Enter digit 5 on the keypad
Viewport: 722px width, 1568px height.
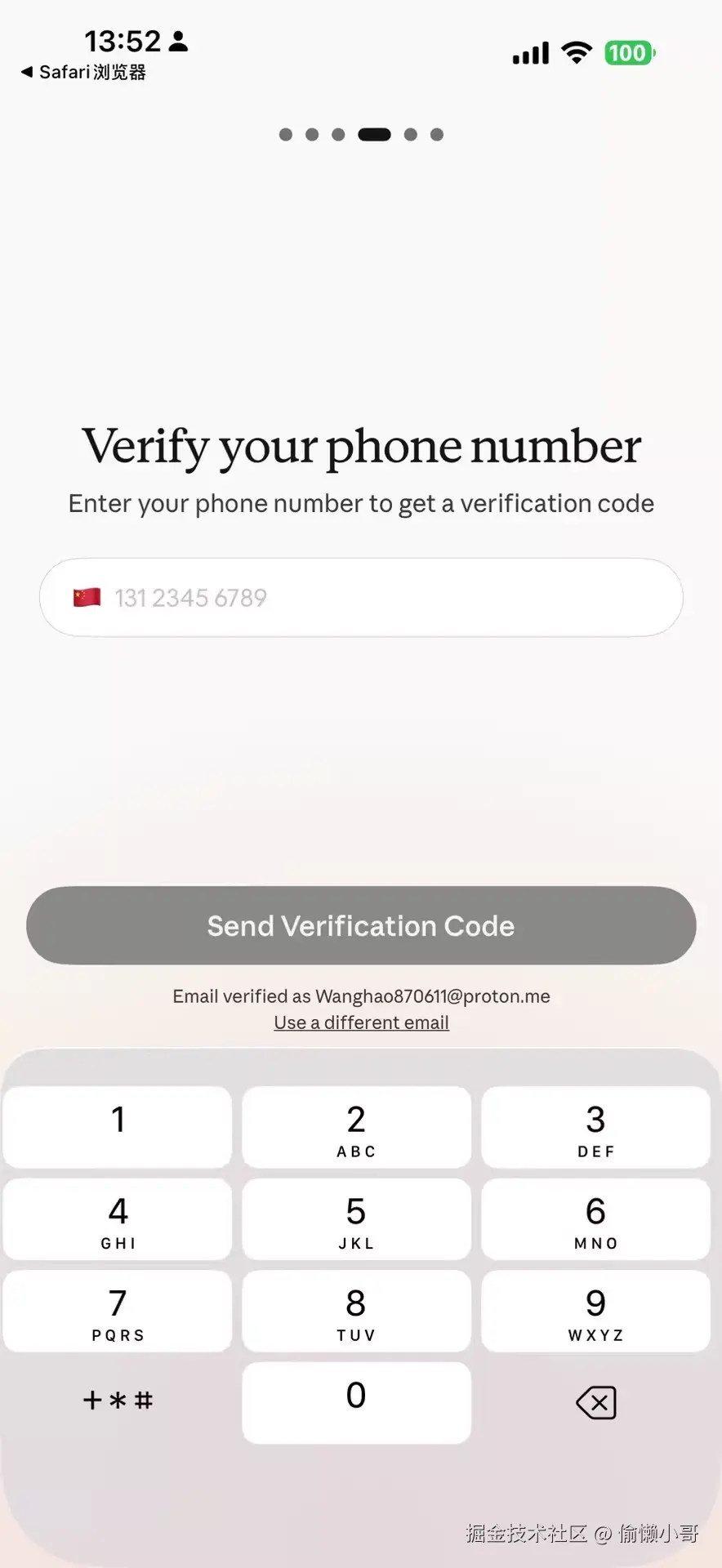tap(356, 1218)
